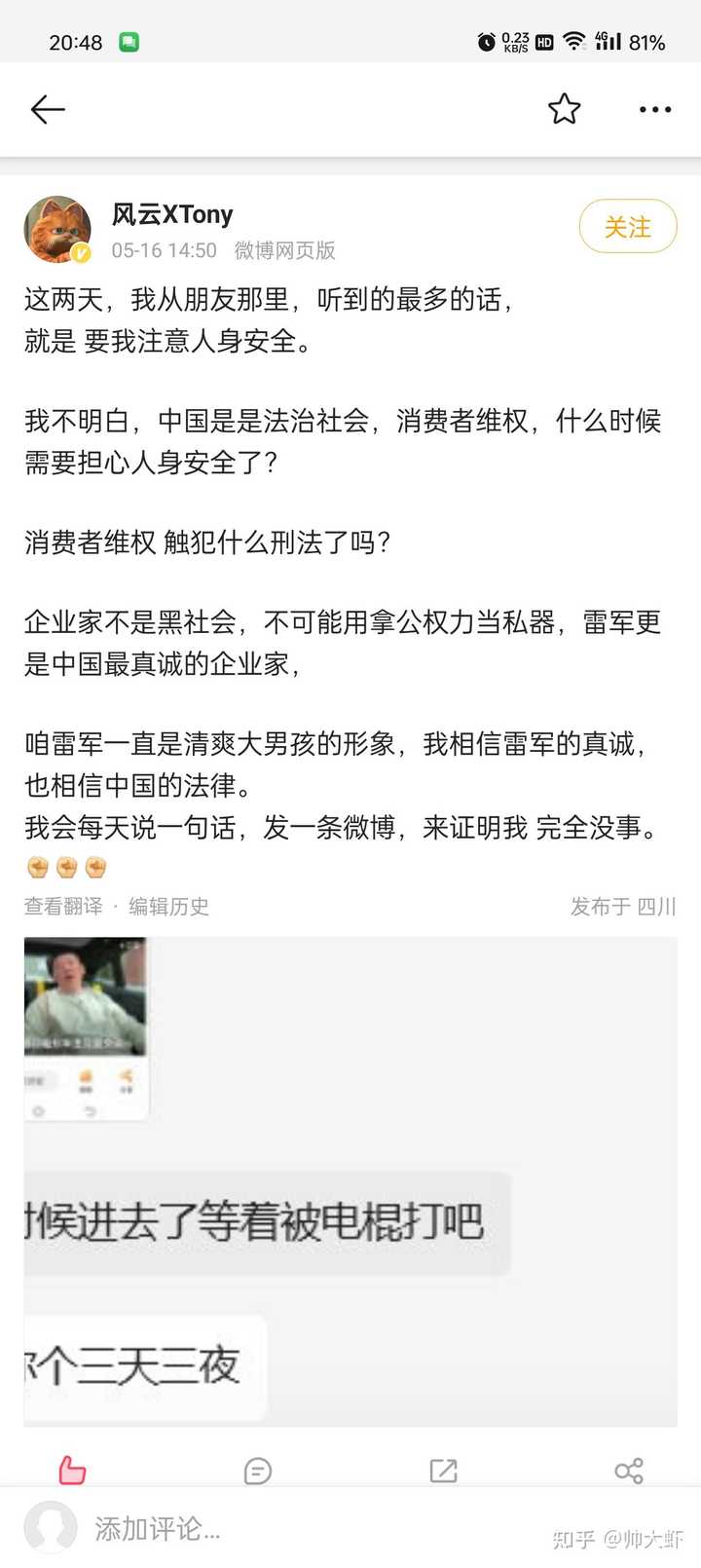Tap 添加评论 comment field
Viewport: 701px width, 1568px height.
tap(292, 1529)
